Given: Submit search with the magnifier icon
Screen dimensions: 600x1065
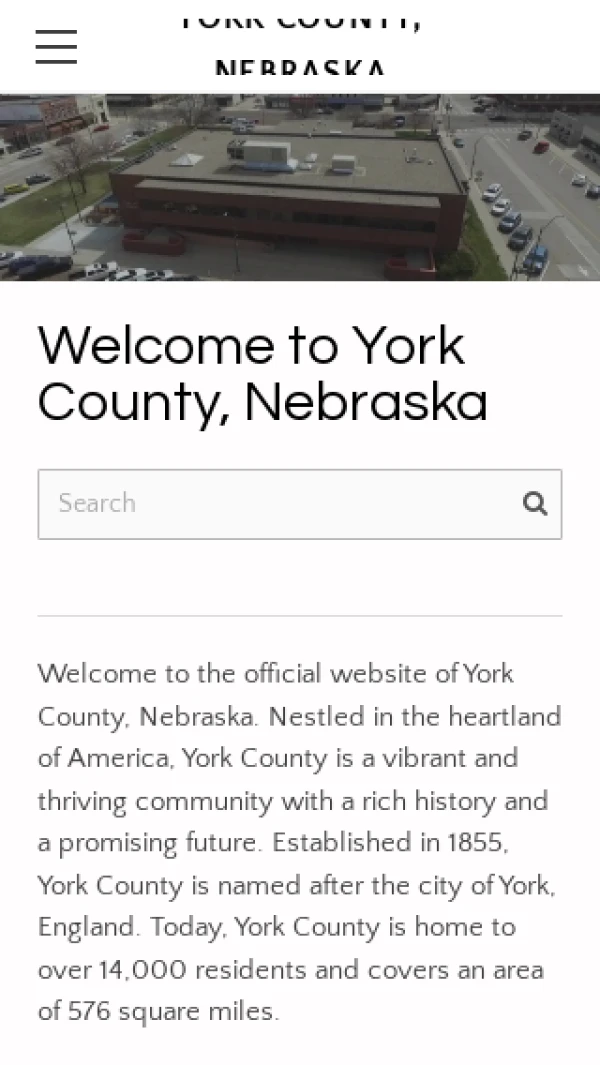Looking at the screenshot, I should coord(535,503).
